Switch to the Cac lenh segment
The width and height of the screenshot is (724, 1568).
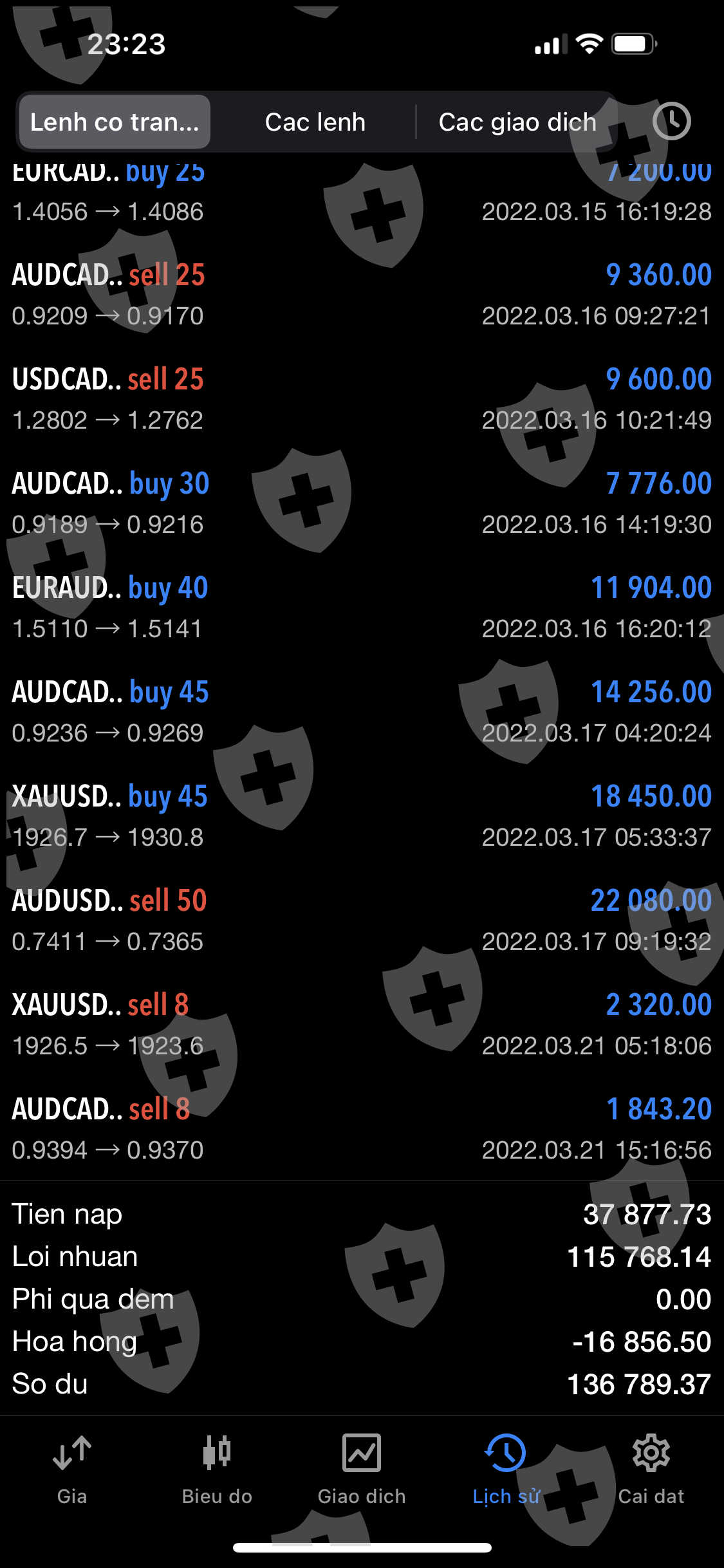(x=315, y=122)
